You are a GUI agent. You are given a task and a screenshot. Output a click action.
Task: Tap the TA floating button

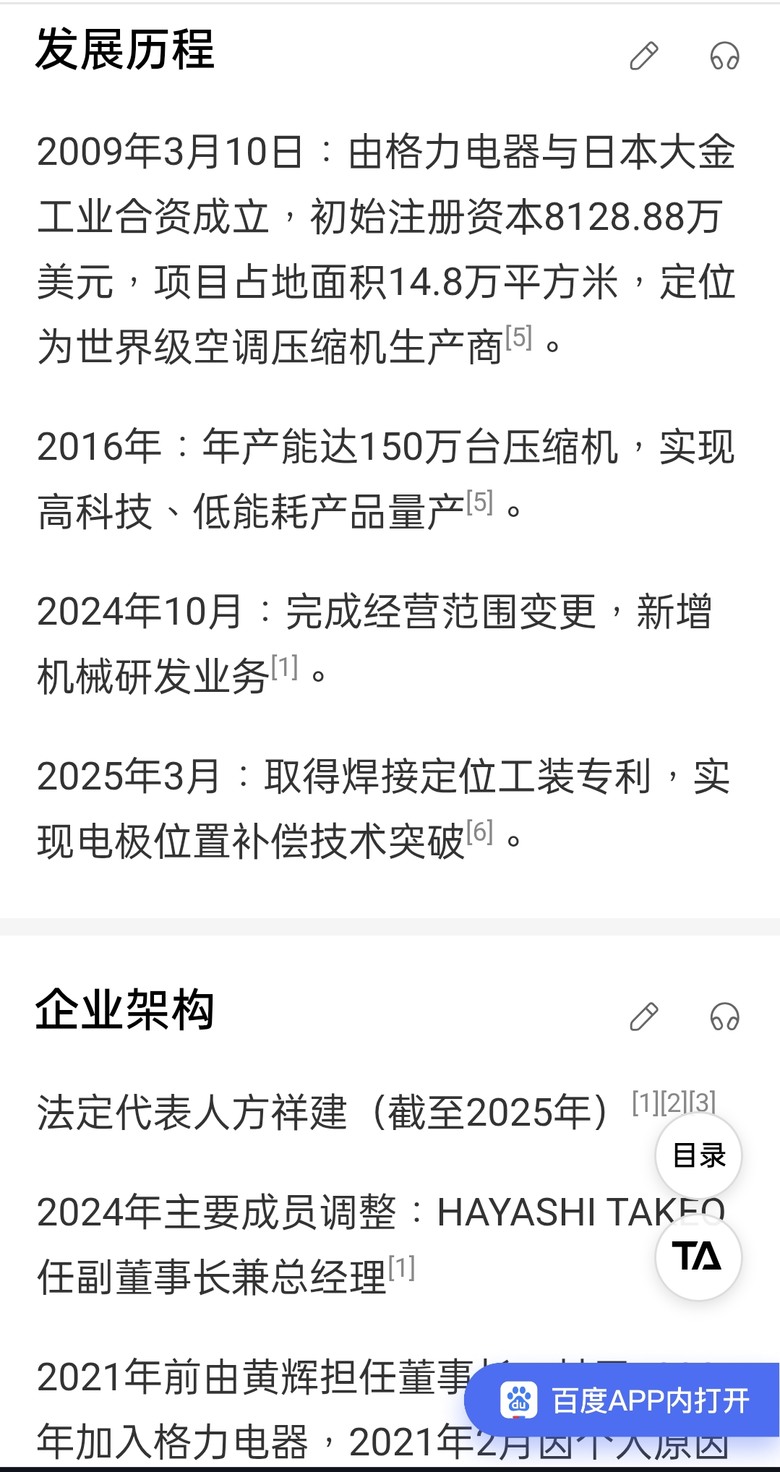click(698, 1257)
